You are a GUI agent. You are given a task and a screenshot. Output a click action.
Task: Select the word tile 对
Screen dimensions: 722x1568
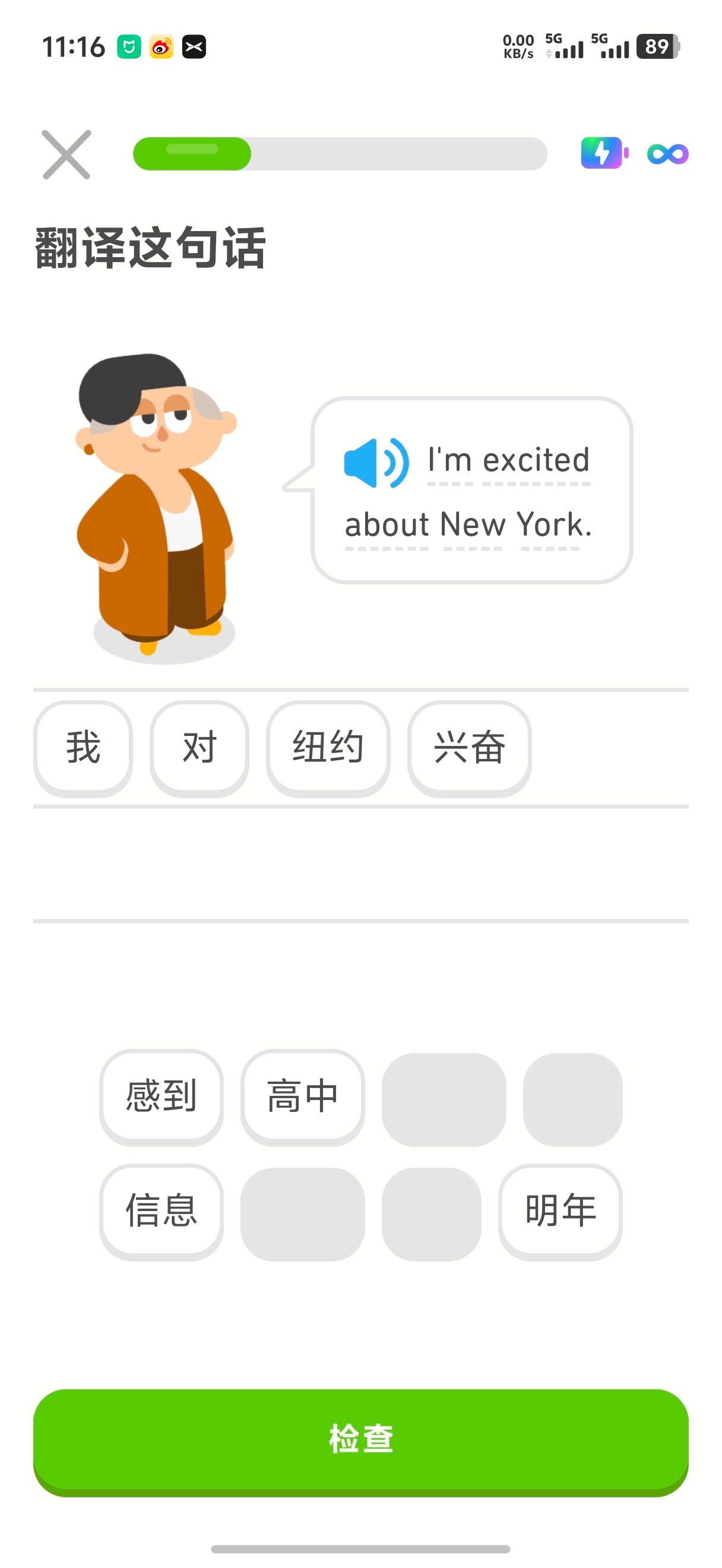[199, 748]
